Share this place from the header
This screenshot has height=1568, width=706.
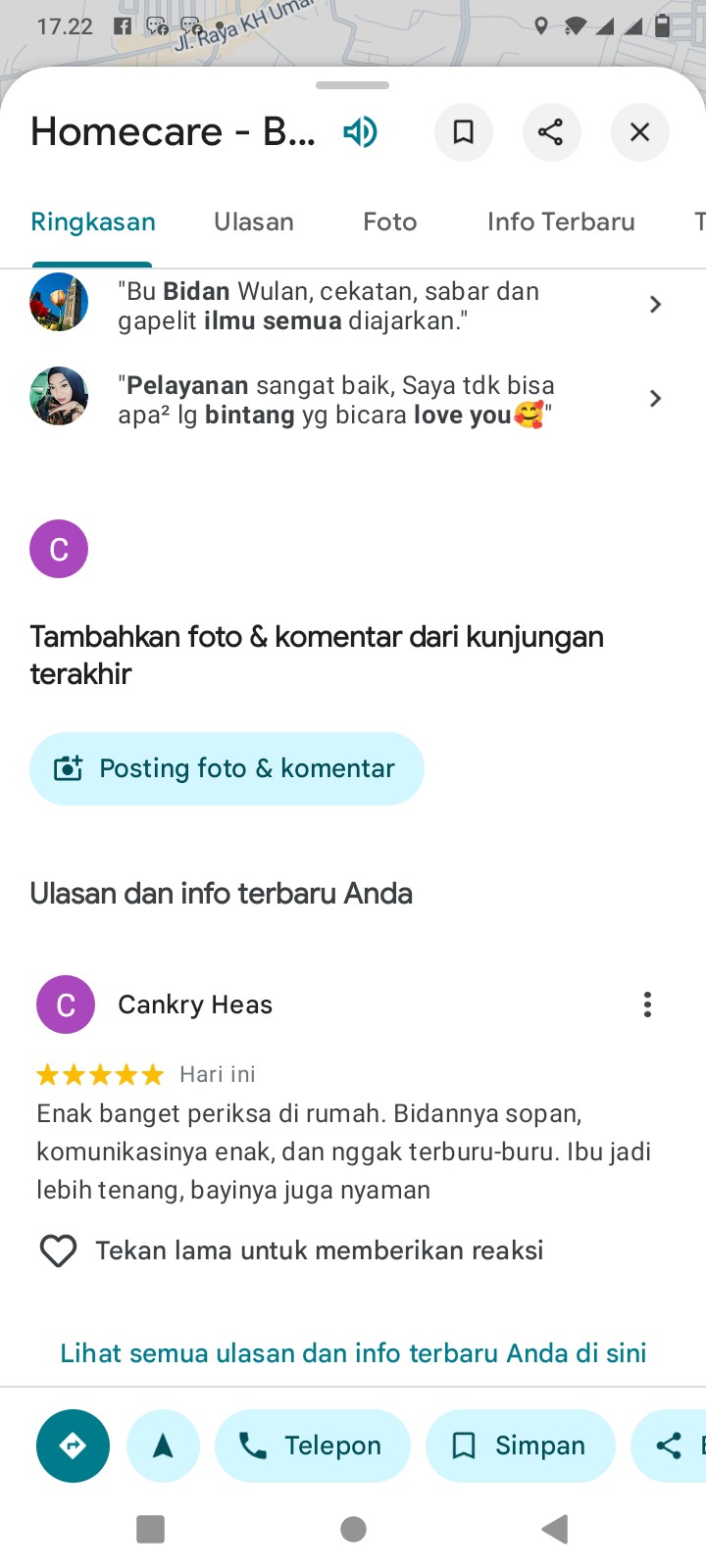[551, 131]
